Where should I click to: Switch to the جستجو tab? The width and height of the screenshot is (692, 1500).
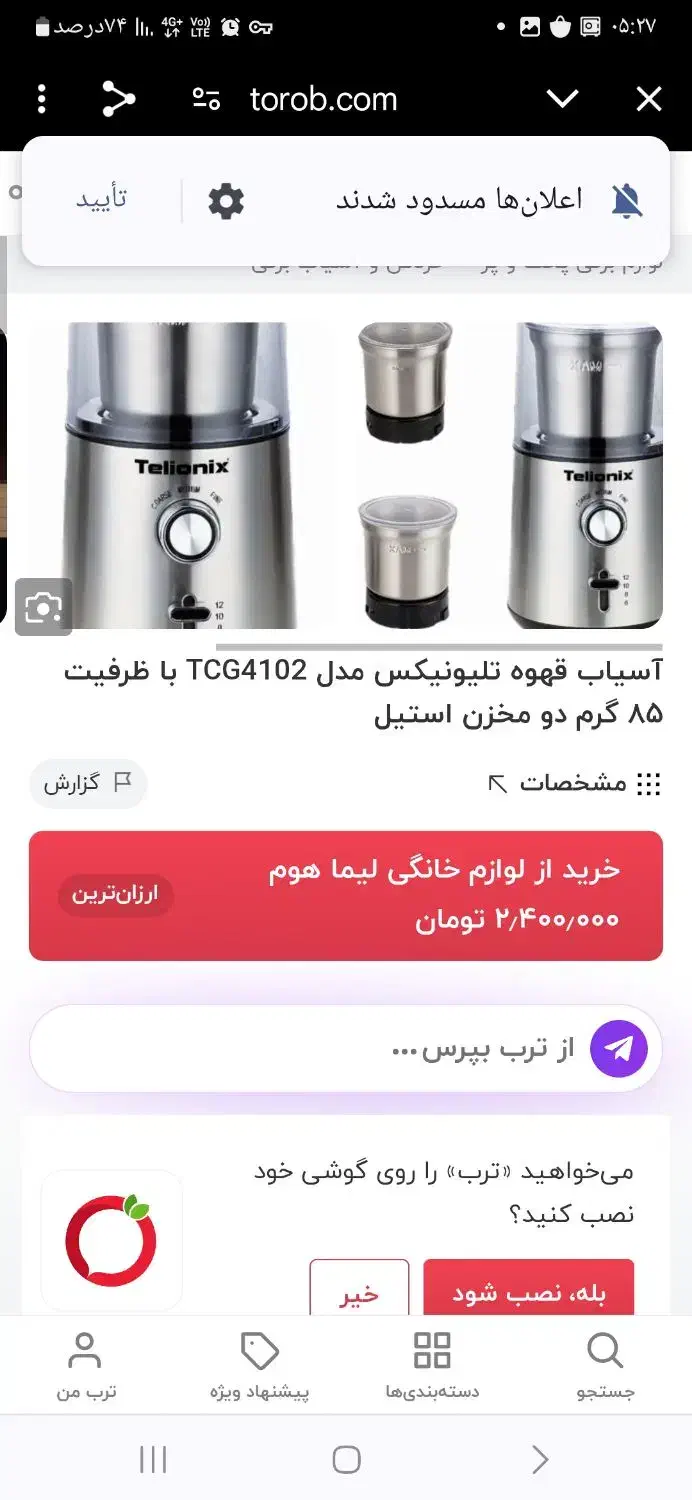click(x=605, y=1365)
